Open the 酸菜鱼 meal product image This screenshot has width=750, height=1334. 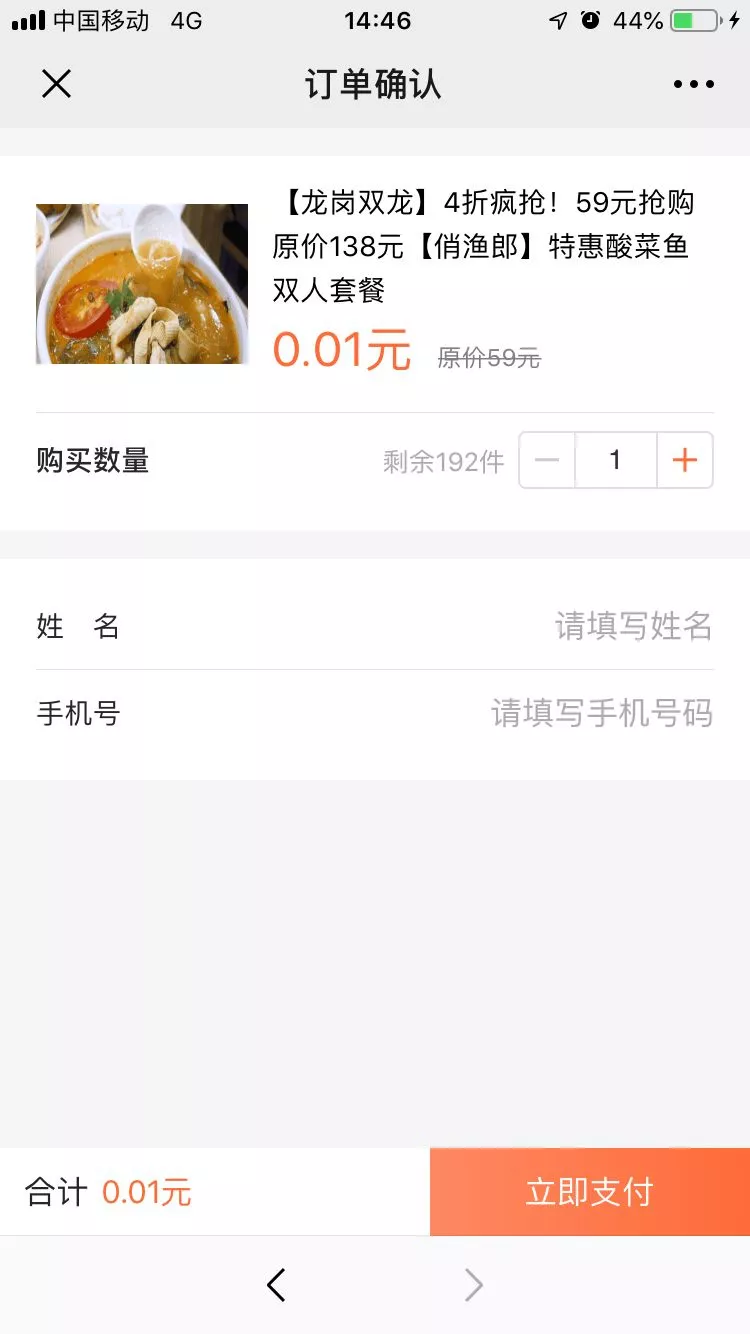coord(142,284)
